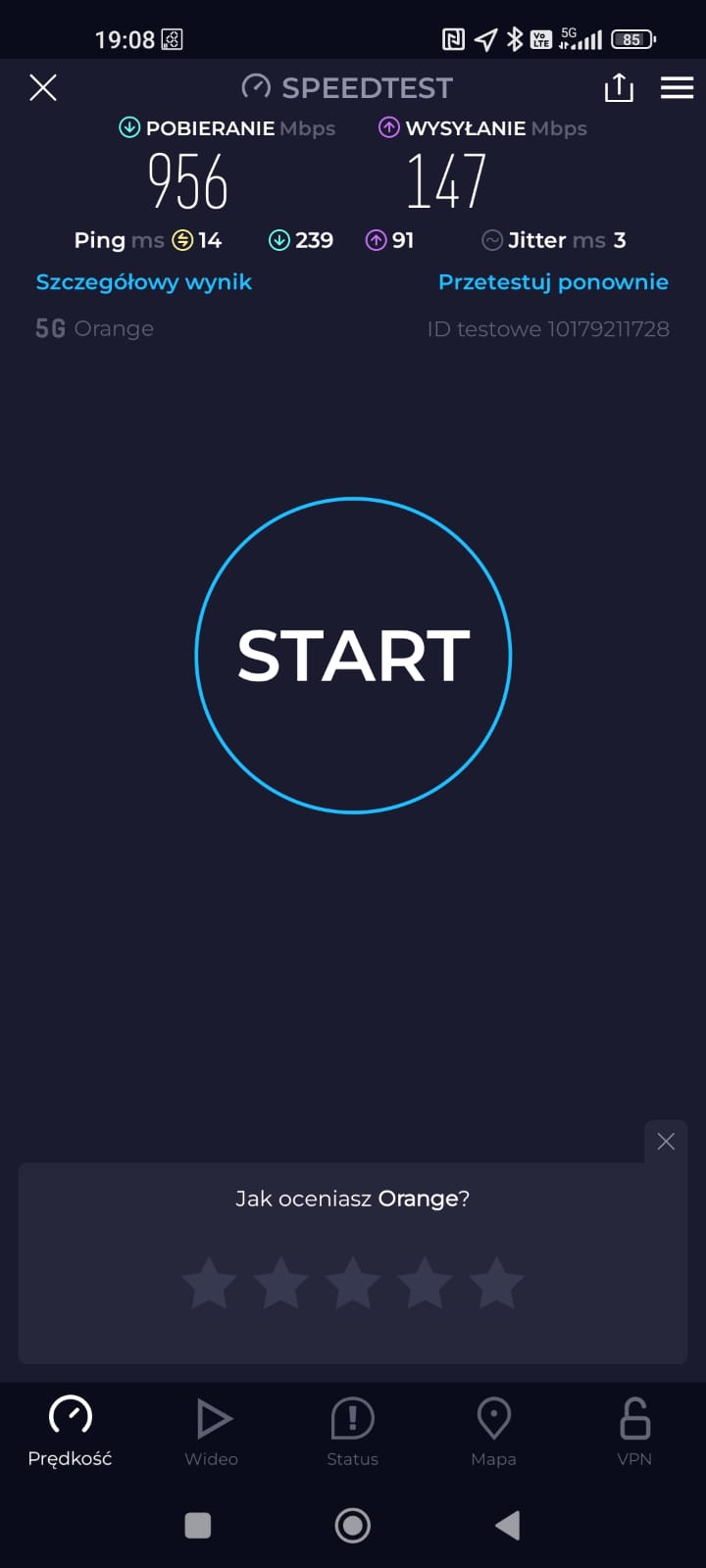Rate Orange with one star
This screenshot has height=1568, width=706.
coord(210,1283)
